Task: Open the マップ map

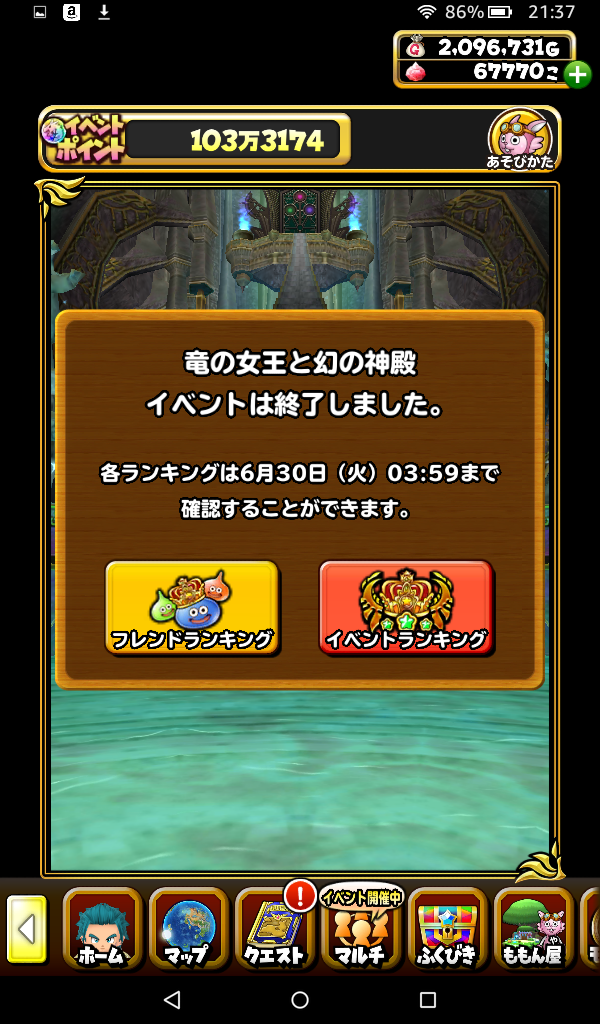Action: (188, 929)
